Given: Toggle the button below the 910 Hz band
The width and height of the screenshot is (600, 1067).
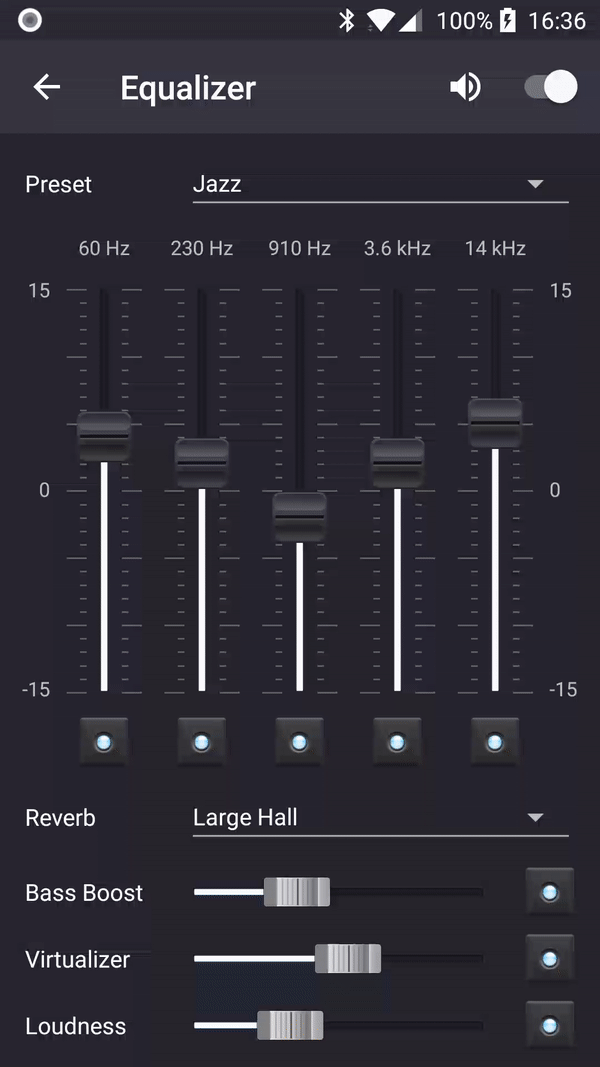Looking at the screenshot, I should [300, 742].
